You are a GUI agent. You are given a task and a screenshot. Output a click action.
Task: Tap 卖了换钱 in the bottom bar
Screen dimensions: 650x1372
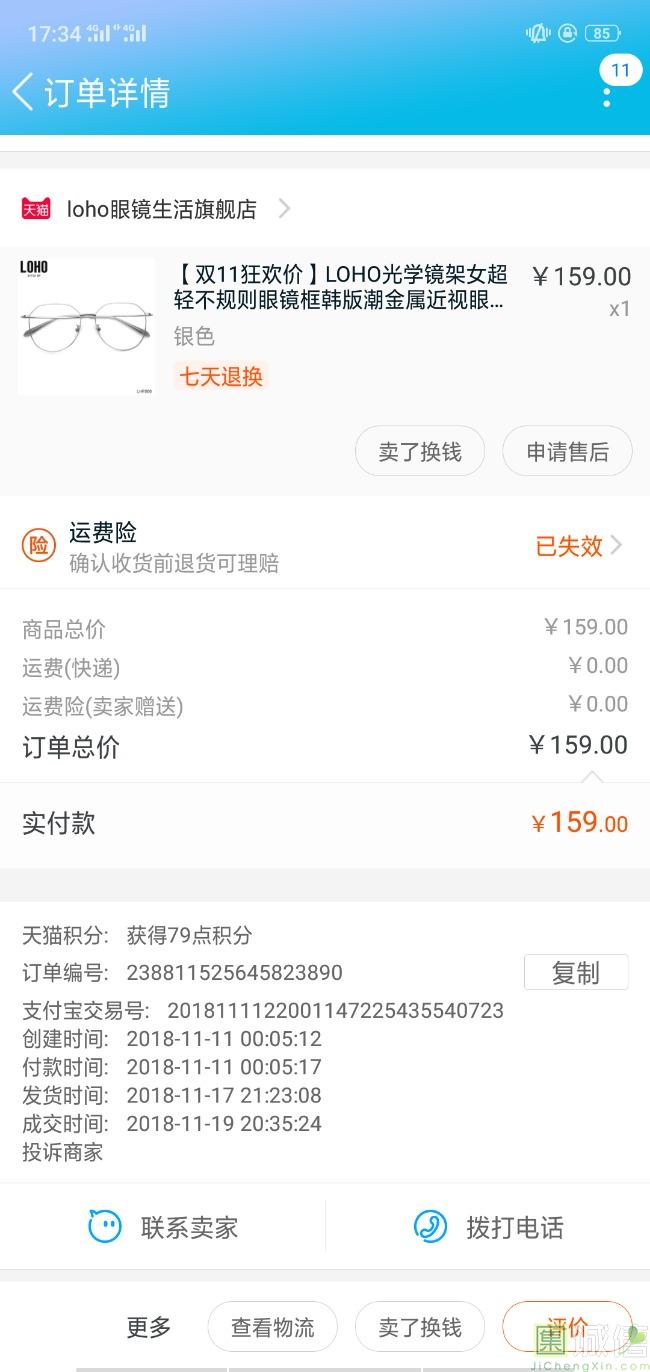[x=420, y=1327]
